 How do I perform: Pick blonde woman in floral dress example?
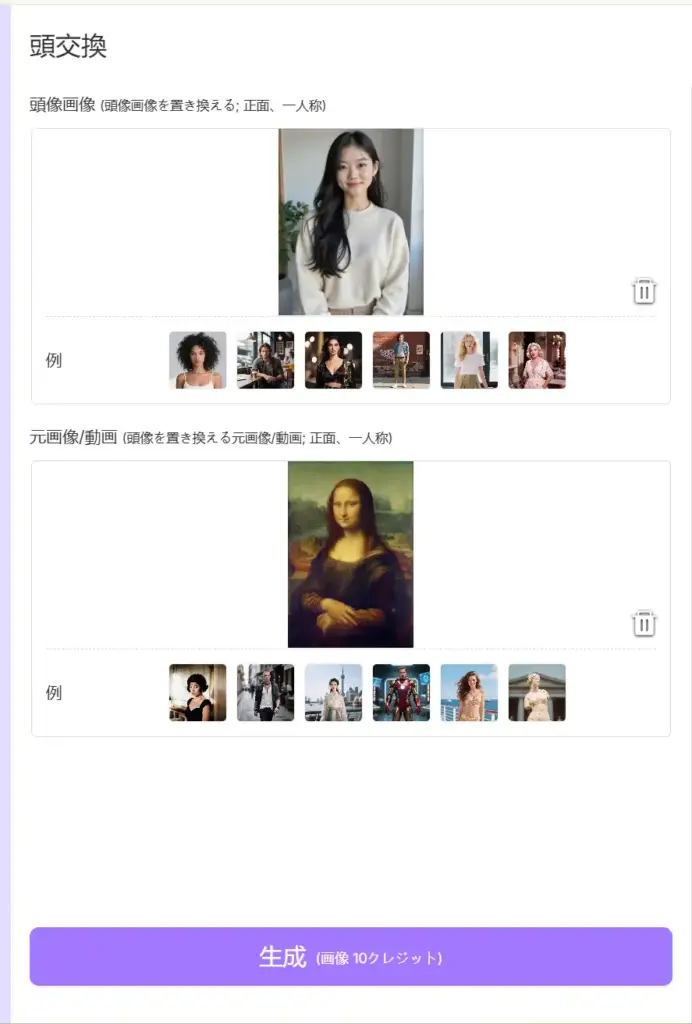click(537, 360)
